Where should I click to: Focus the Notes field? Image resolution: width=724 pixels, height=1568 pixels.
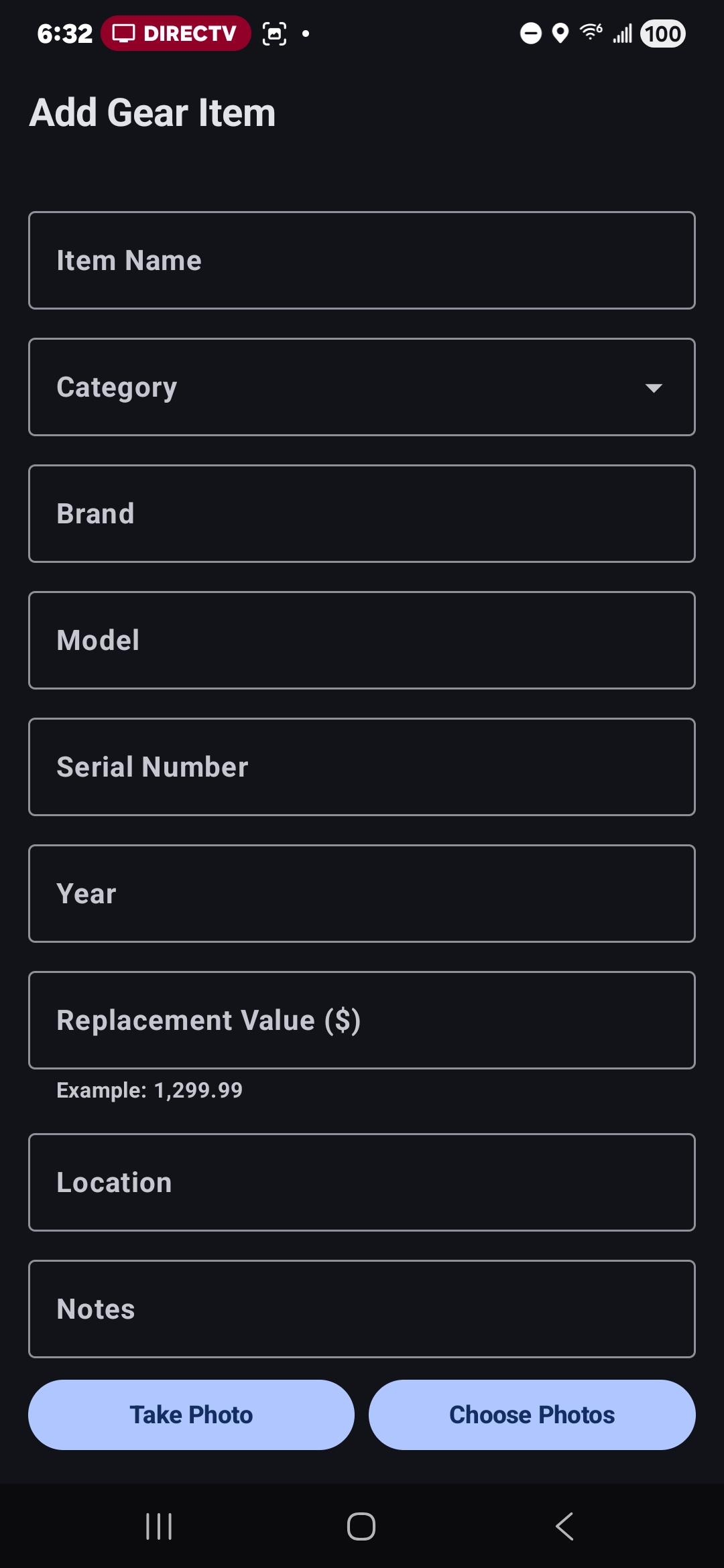coord(362,1309)
